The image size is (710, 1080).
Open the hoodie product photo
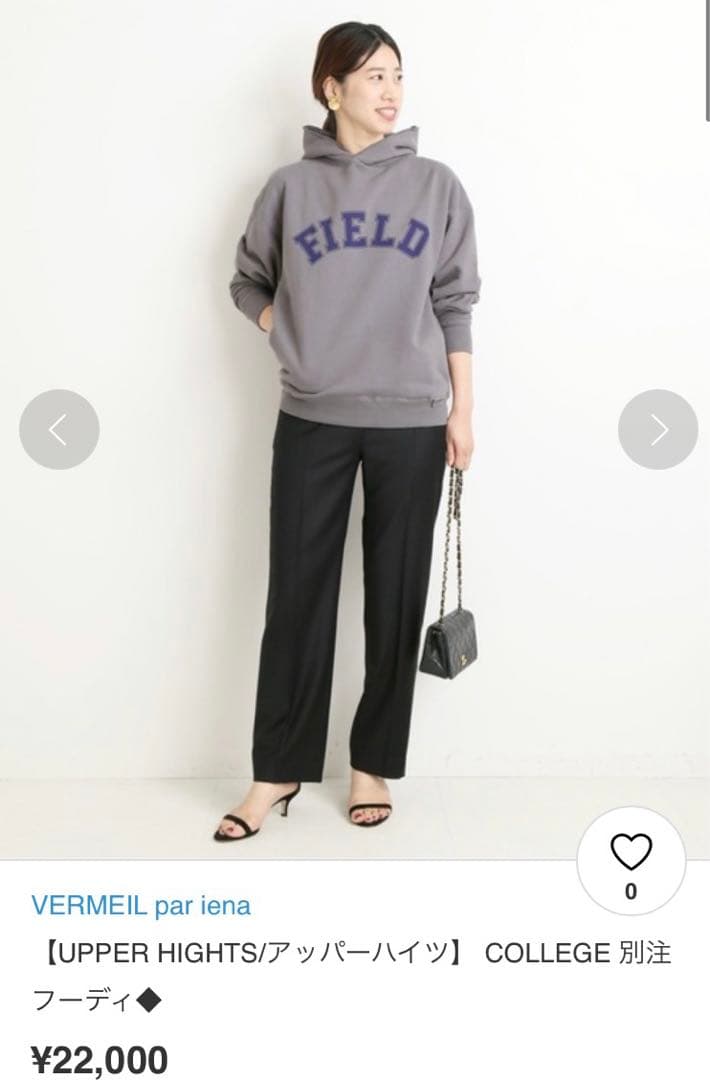(x=355, y=300)
